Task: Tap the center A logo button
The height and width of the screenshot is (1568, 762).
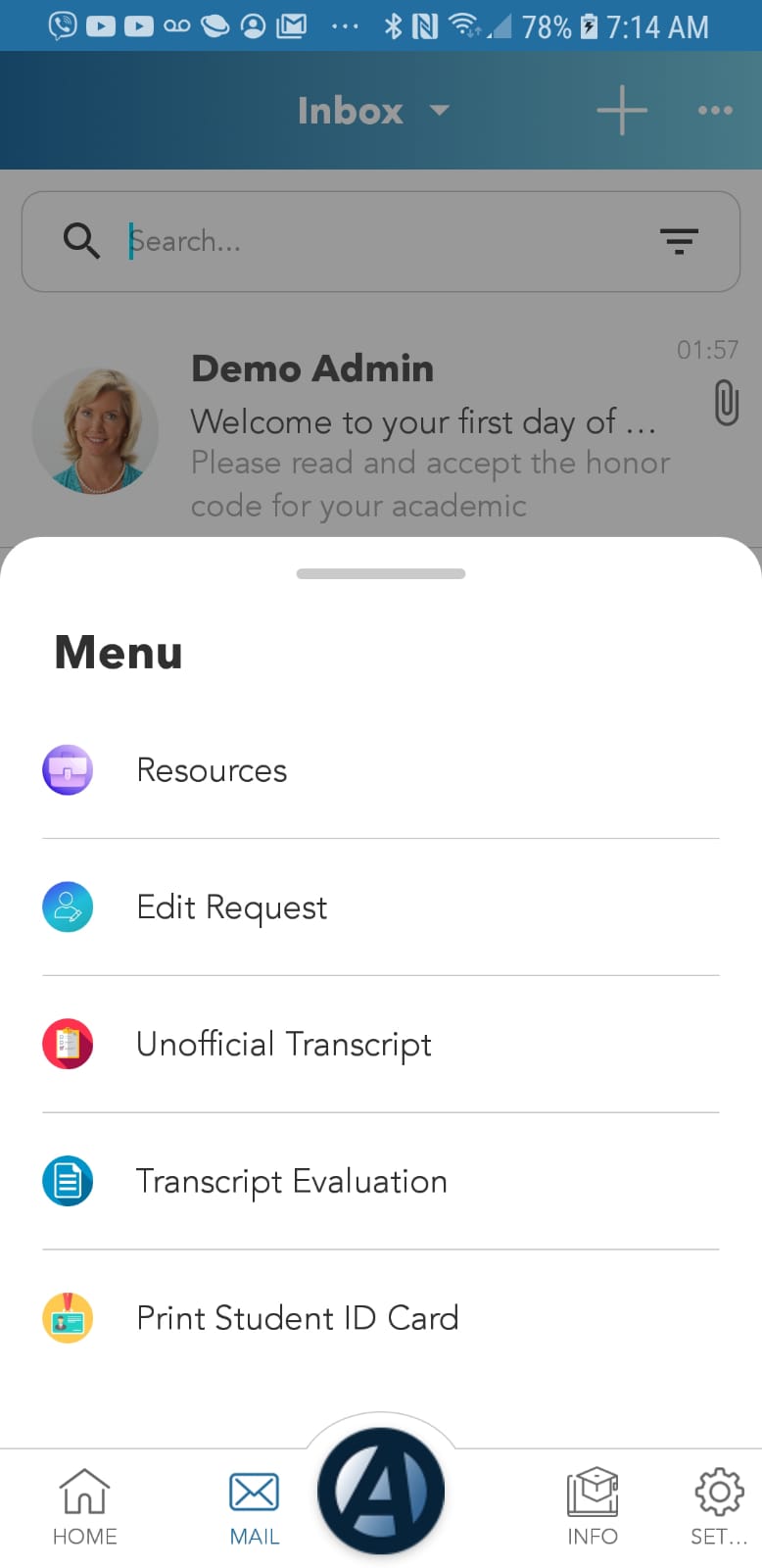Action: click(x=381, y=1491)
